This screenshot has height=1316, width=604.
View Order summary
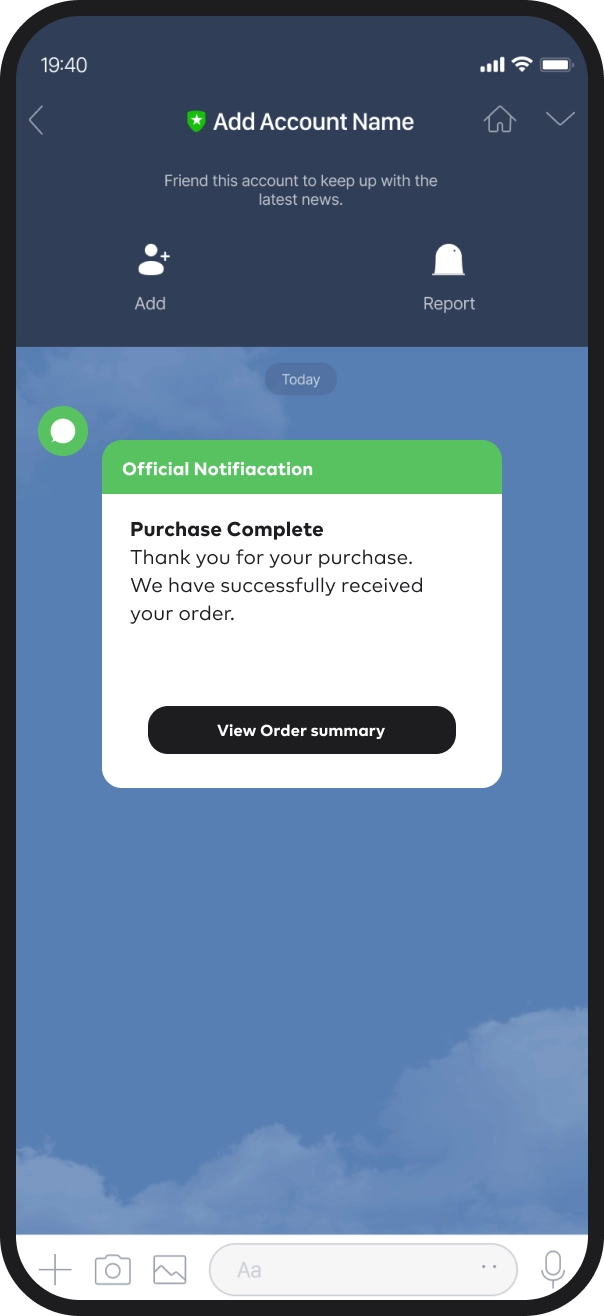tap(301, 730)
